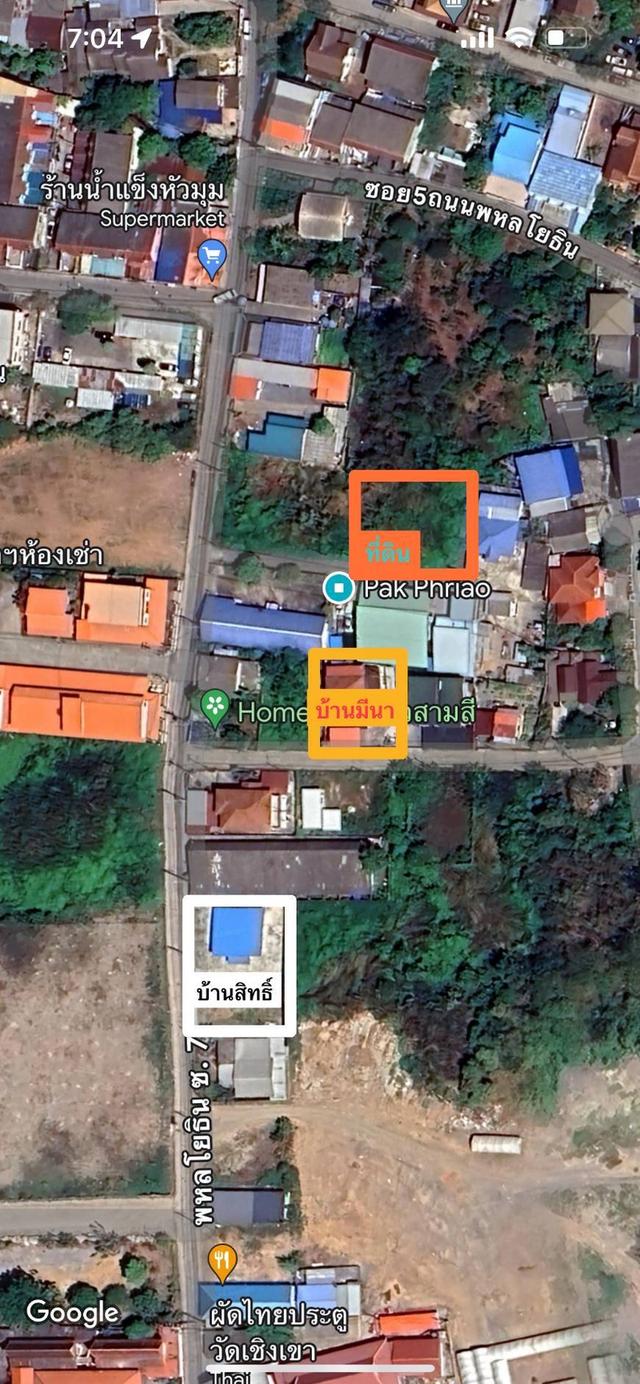The height and width of the screenshot is (1384, 640).
Task: Open the ร้านน้ำแข็งหัวมุม Supermarket pin
Action: 211,260
